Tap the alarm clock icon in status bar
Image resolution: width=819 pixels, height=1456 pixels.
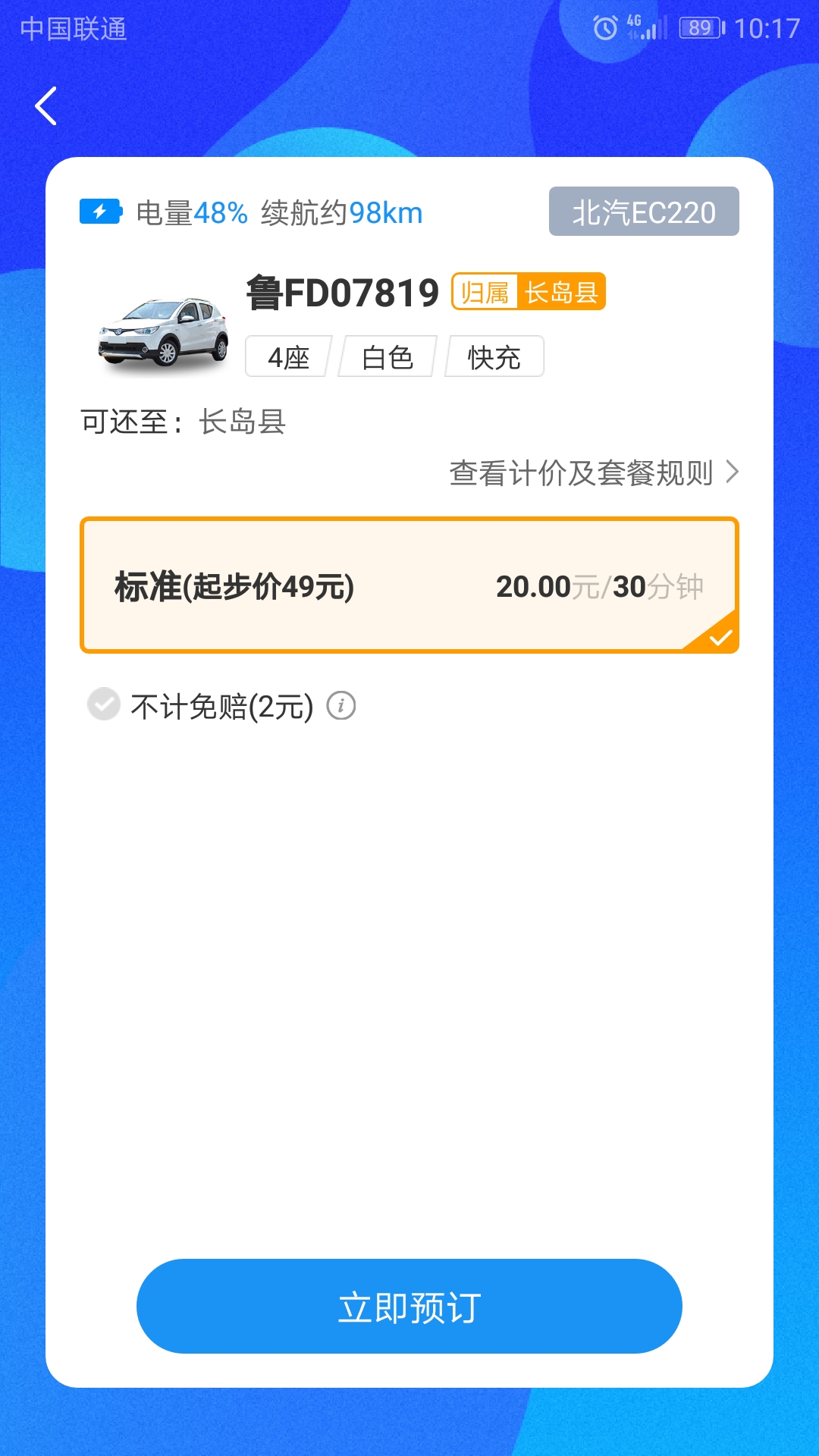(603, 28)
